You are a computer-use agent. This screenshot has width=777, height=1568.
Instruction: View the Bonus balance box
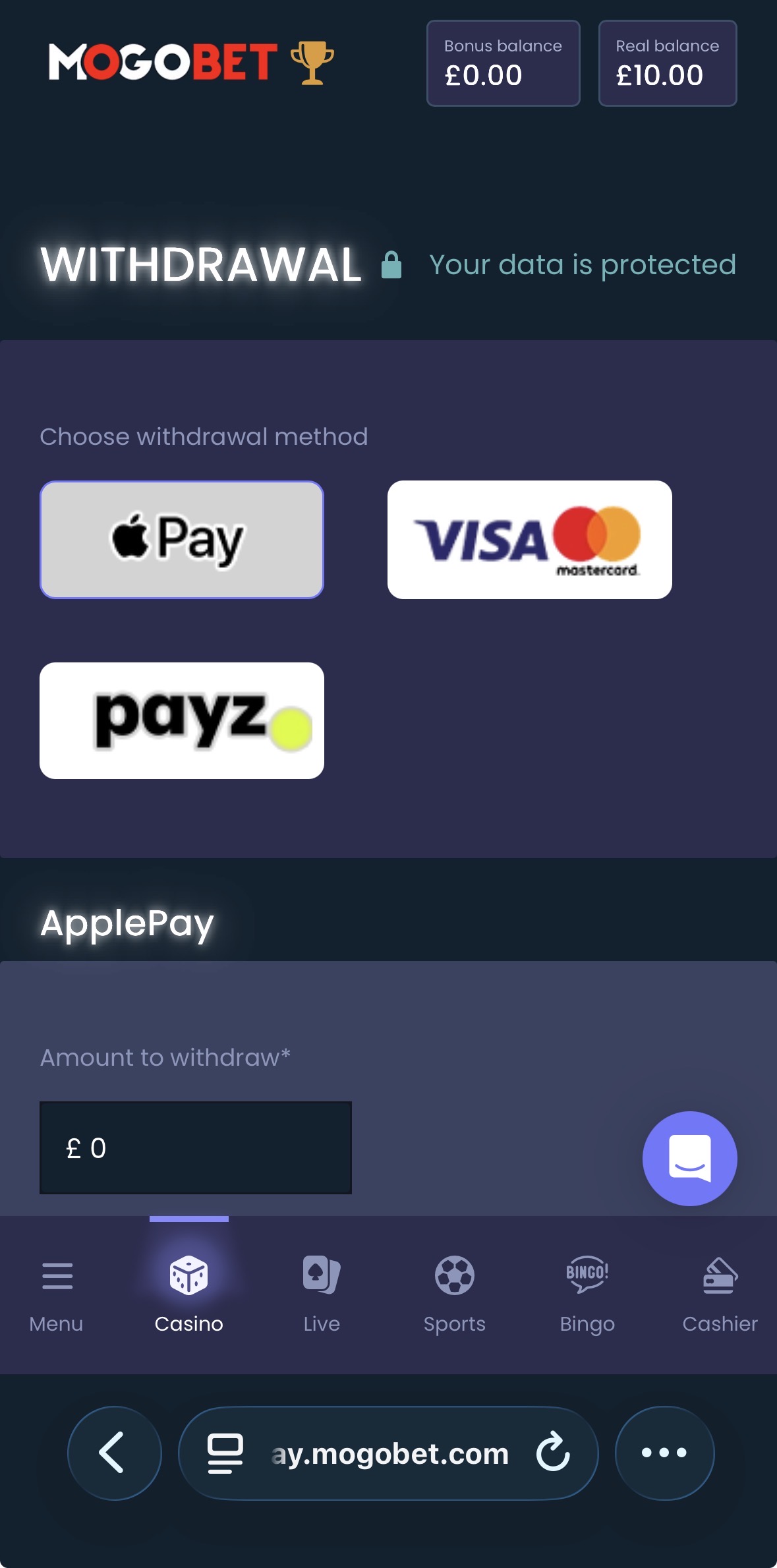pos(504,63)
